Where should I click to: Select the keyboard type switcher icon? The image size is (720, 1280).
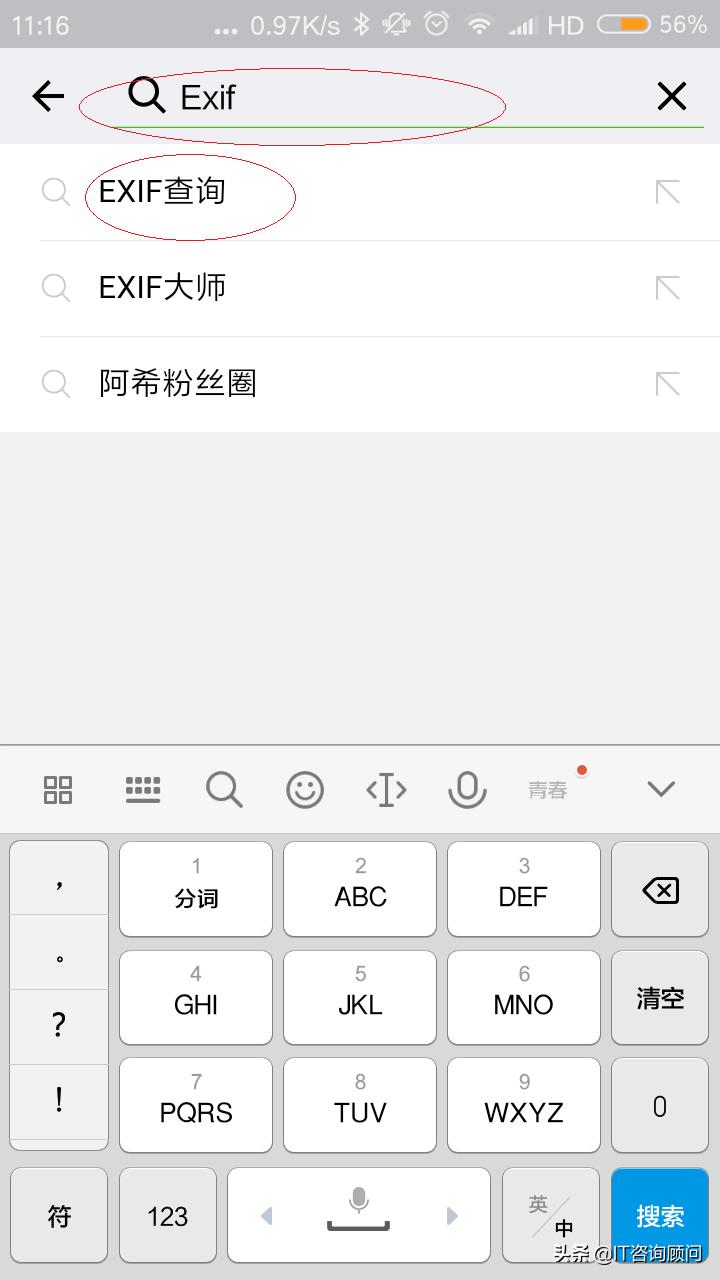pyautogui.click(x=142, y=790)
